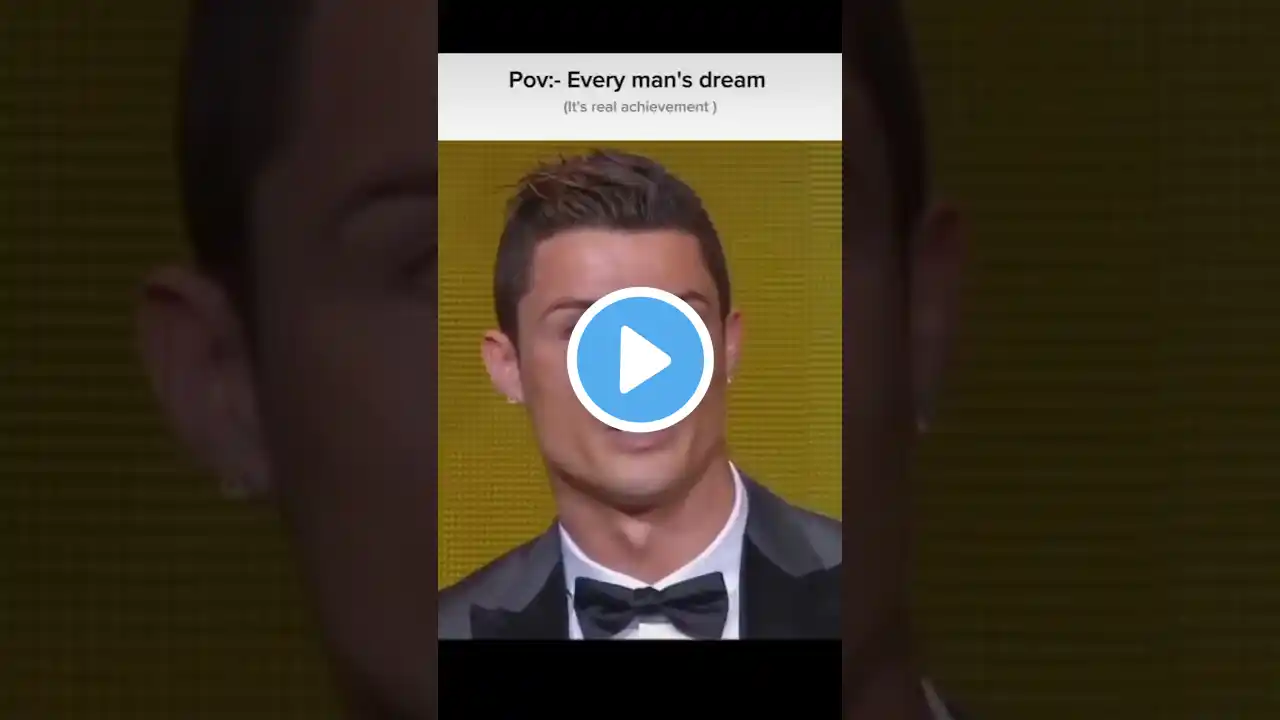Screen dimensions: 1280x720
Task: Play the video with the play button
Action: pyautogui.click(x=640, y=359)
